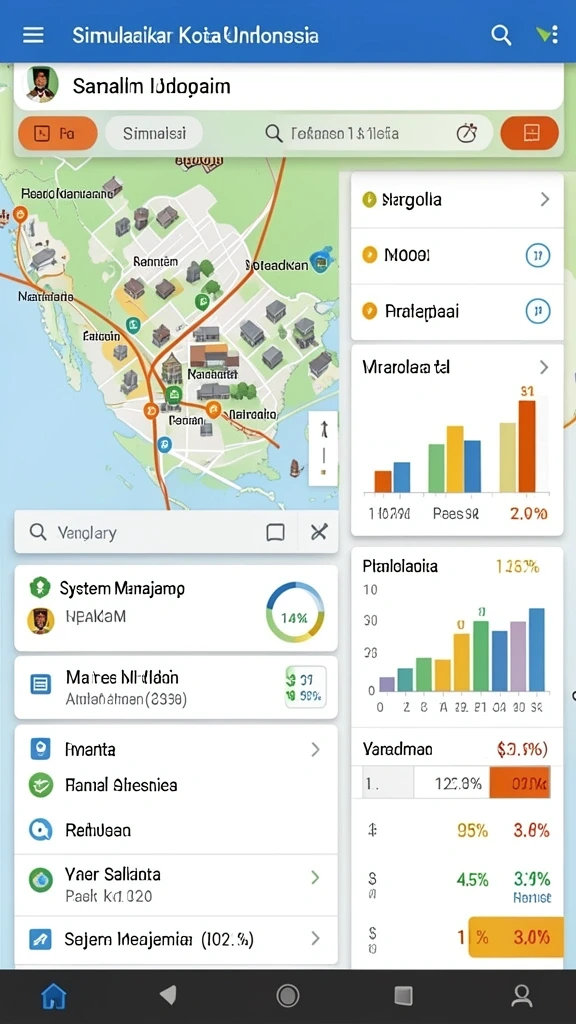
Task: Close the Venglary search bar
Action: click(319, 532)
